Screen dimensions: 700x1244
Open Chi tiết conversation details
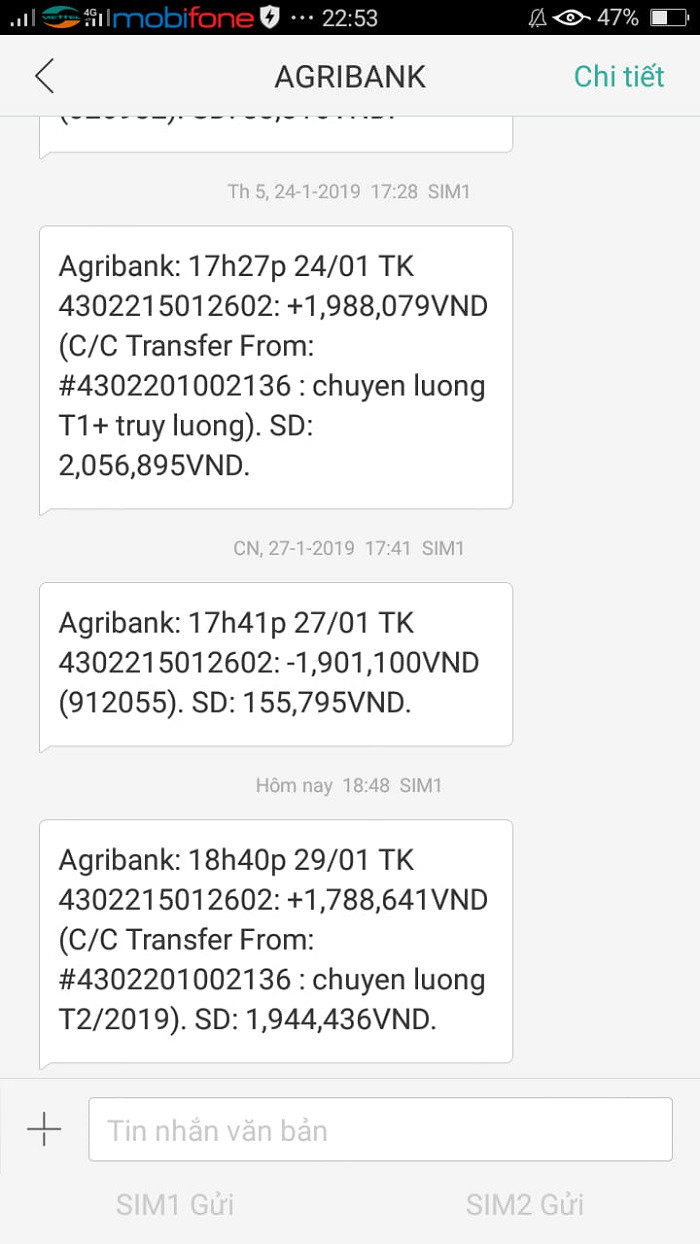(x=618, y=76)
